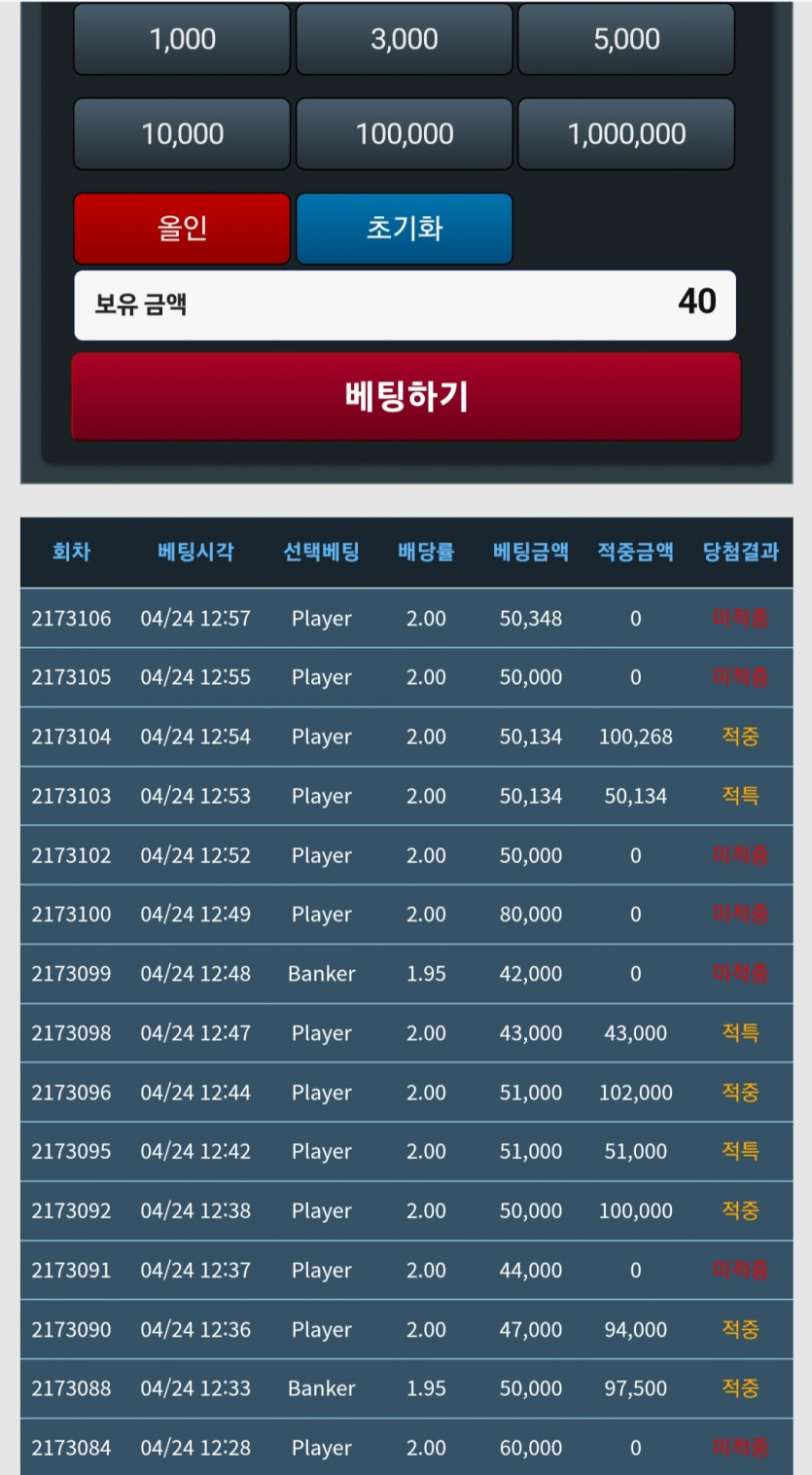The image size is (812, 1475).
Task: Place the bet with 베팅하기
Action: pos(406,396)
